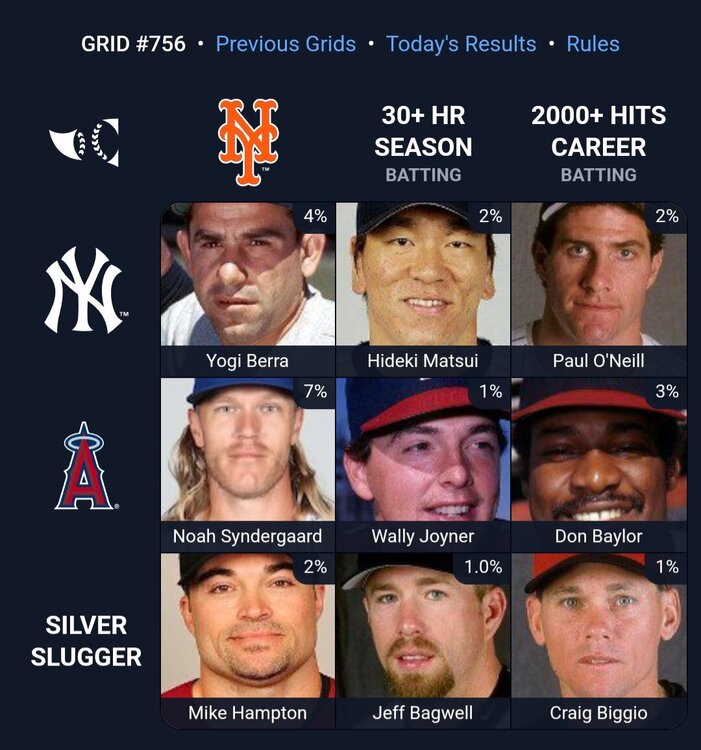Open the Noah Syndergaard cell
Image resolution: width=701 pixels, height=750 pixels.
(248, 464)
